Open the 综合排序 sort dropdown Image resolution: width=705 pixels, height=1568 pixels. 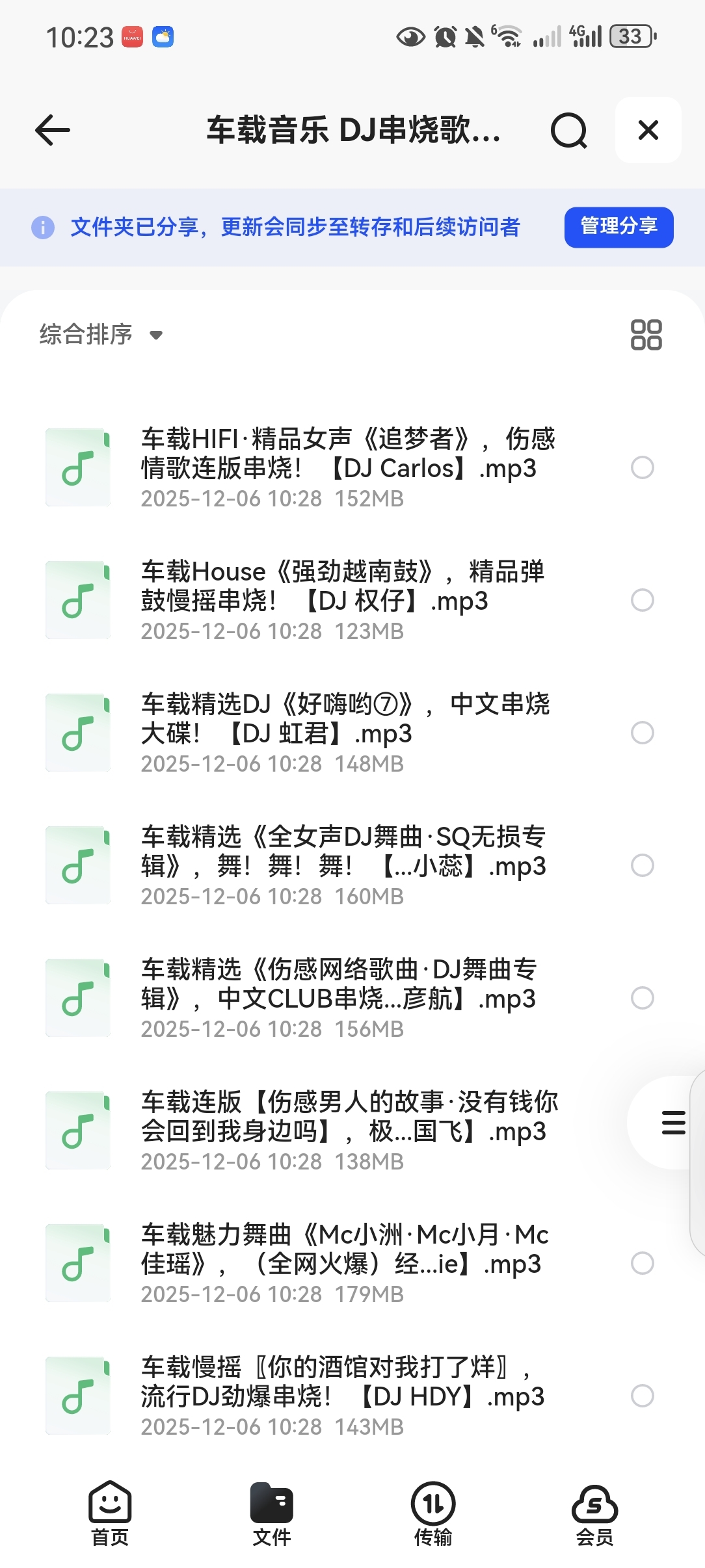pos(101,335)
